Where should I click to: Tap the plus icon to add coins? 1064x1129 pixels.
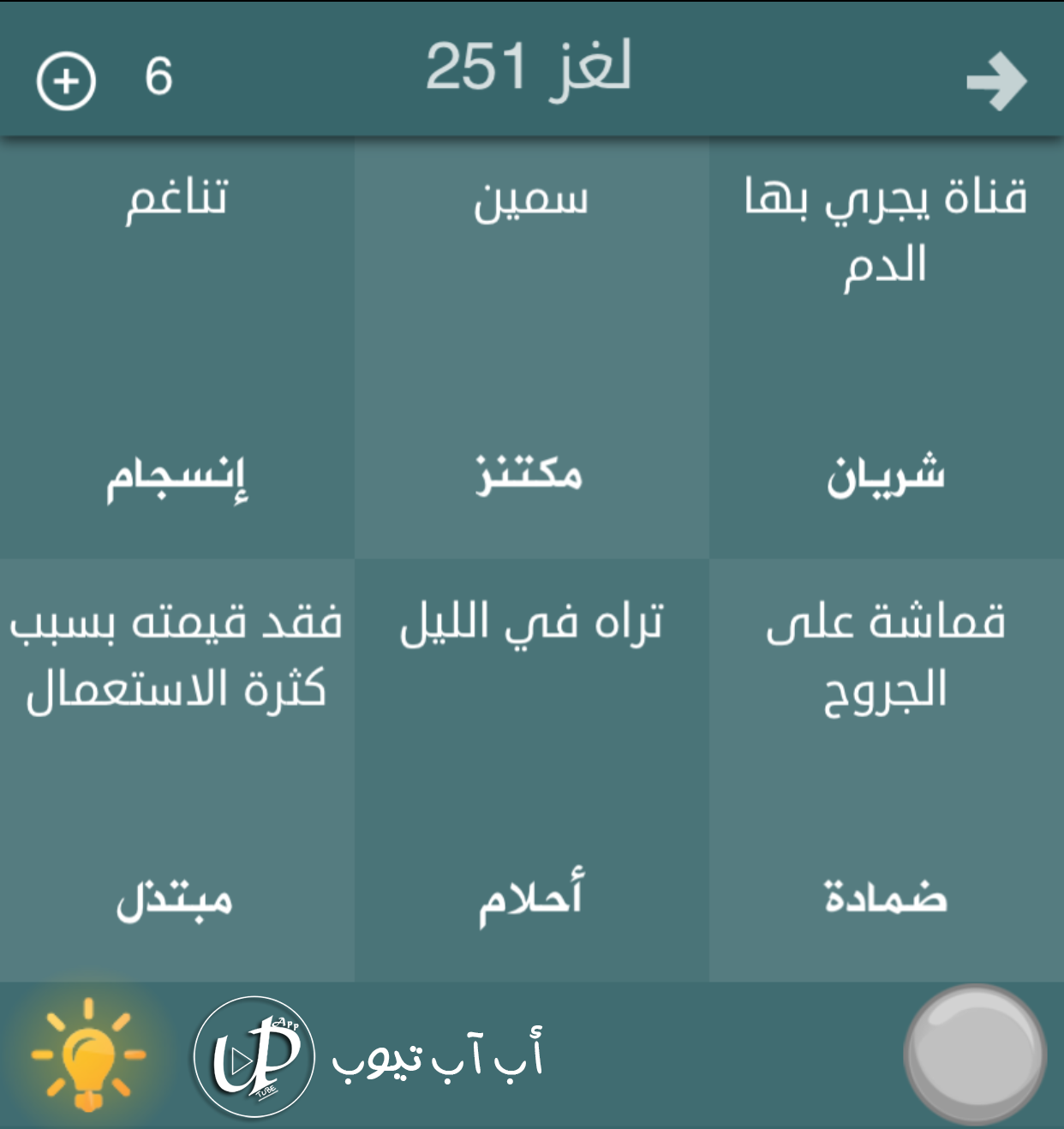click(66, 81)
